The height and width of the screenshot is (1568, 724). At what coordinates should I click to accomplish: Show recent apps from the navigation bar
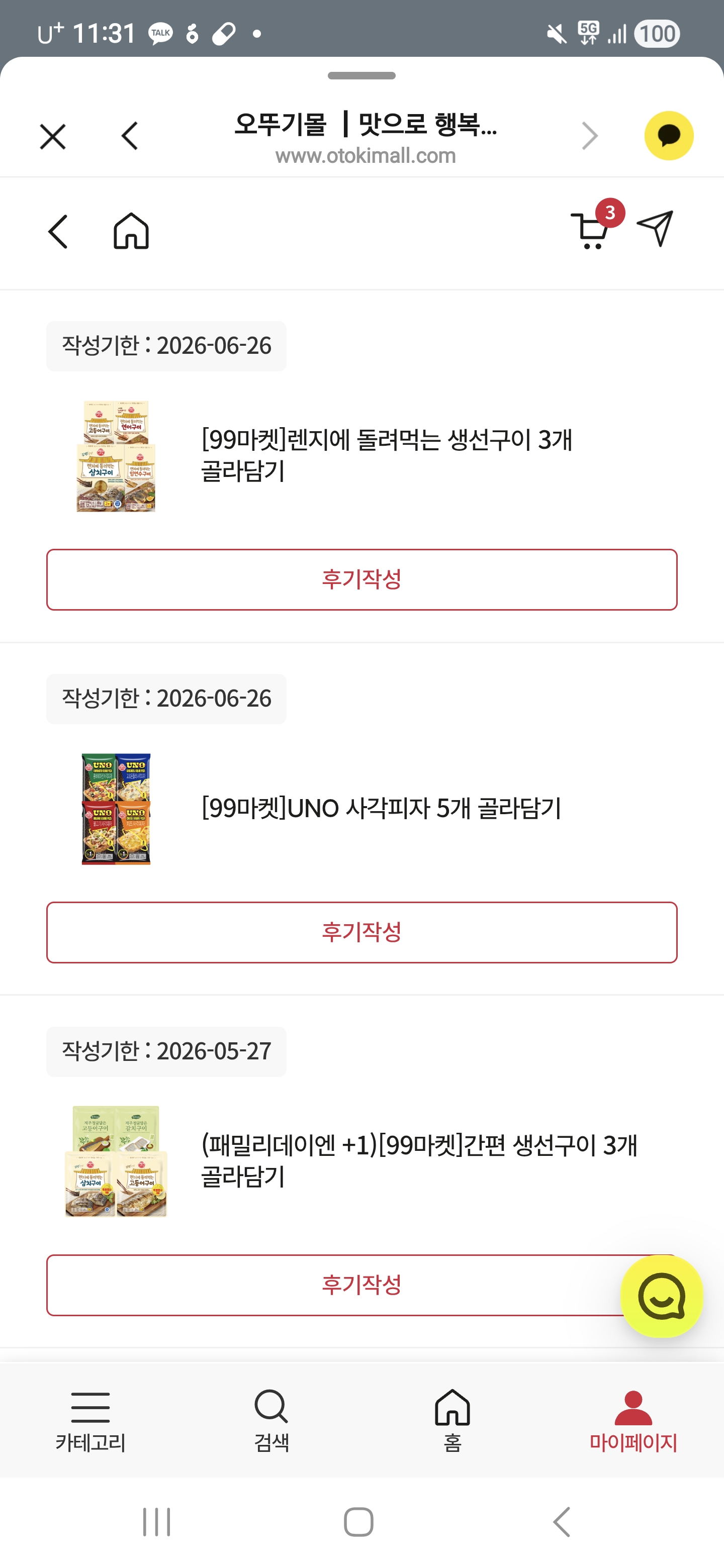(156, 1522)
